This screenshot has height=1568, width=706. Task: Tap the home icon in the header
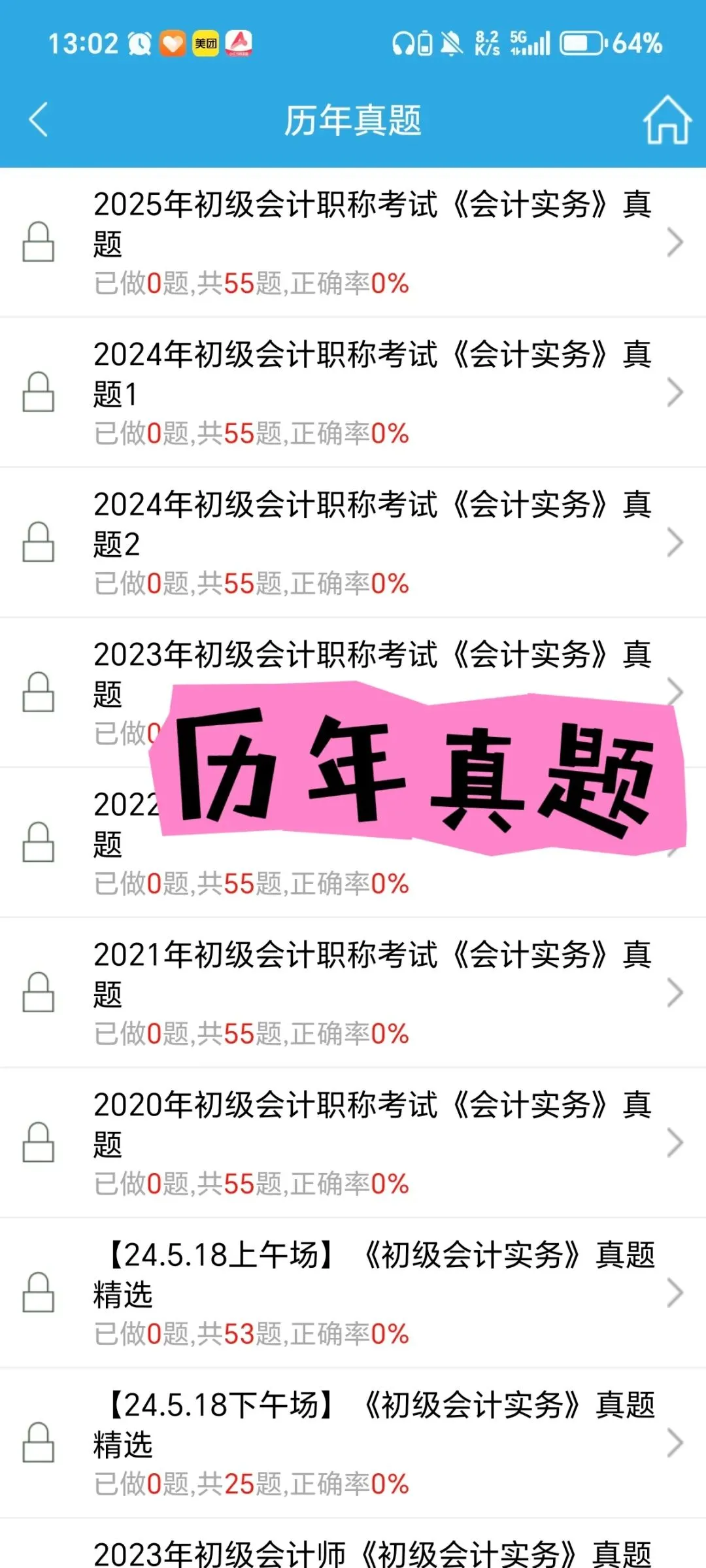click(x=667, y=120)
